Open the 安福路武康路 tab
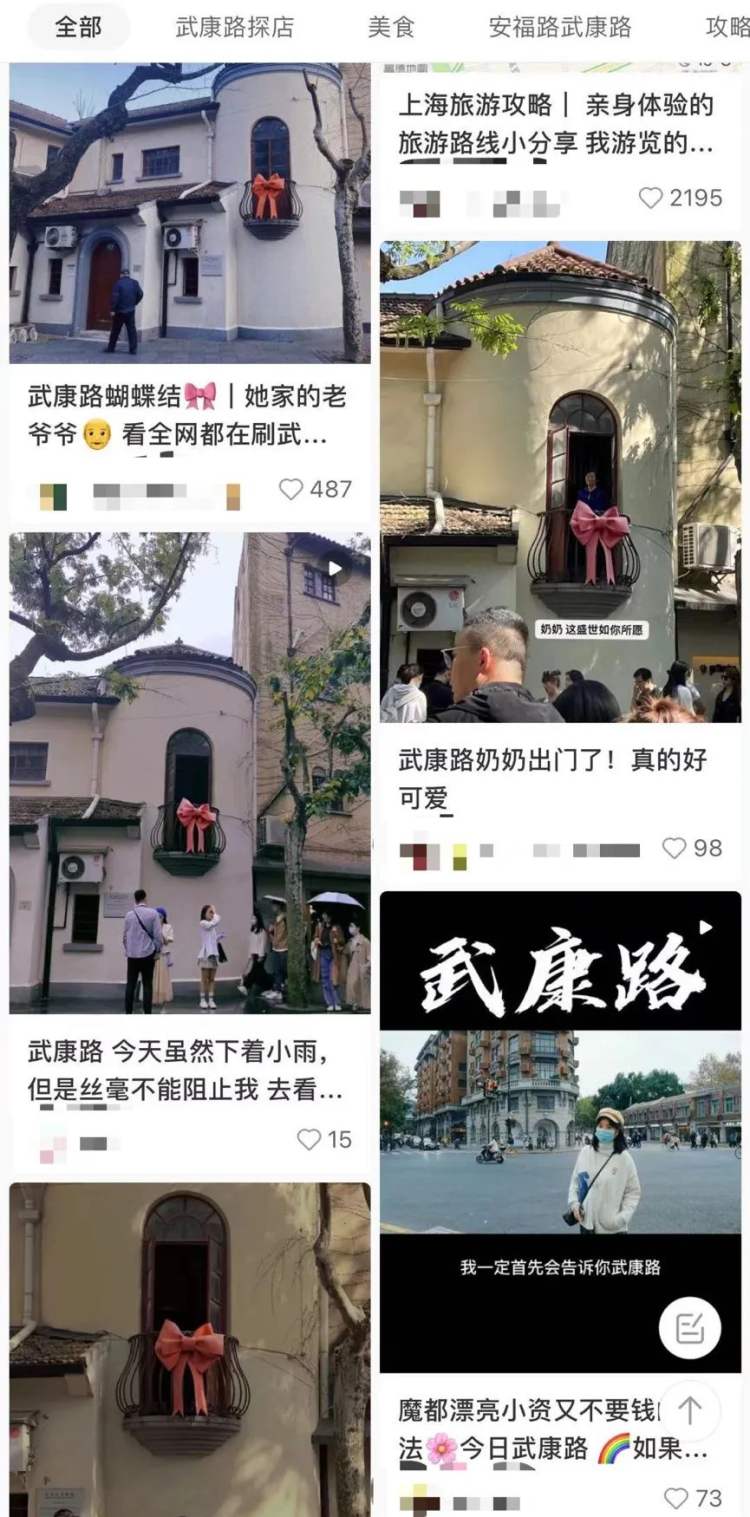Screen dimensions: 750x1517 [x=560, y=27]
